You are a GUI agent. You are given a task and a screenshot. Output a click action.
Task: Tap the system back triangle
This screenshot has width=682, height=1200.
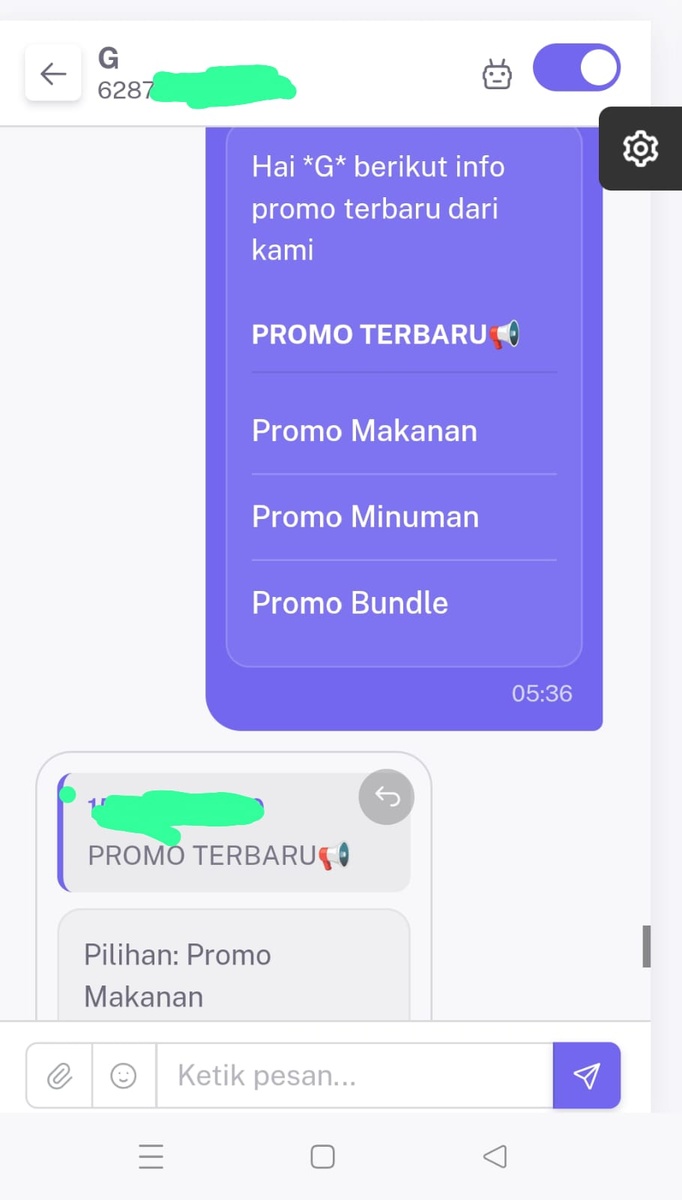(x=494, y=1157)
